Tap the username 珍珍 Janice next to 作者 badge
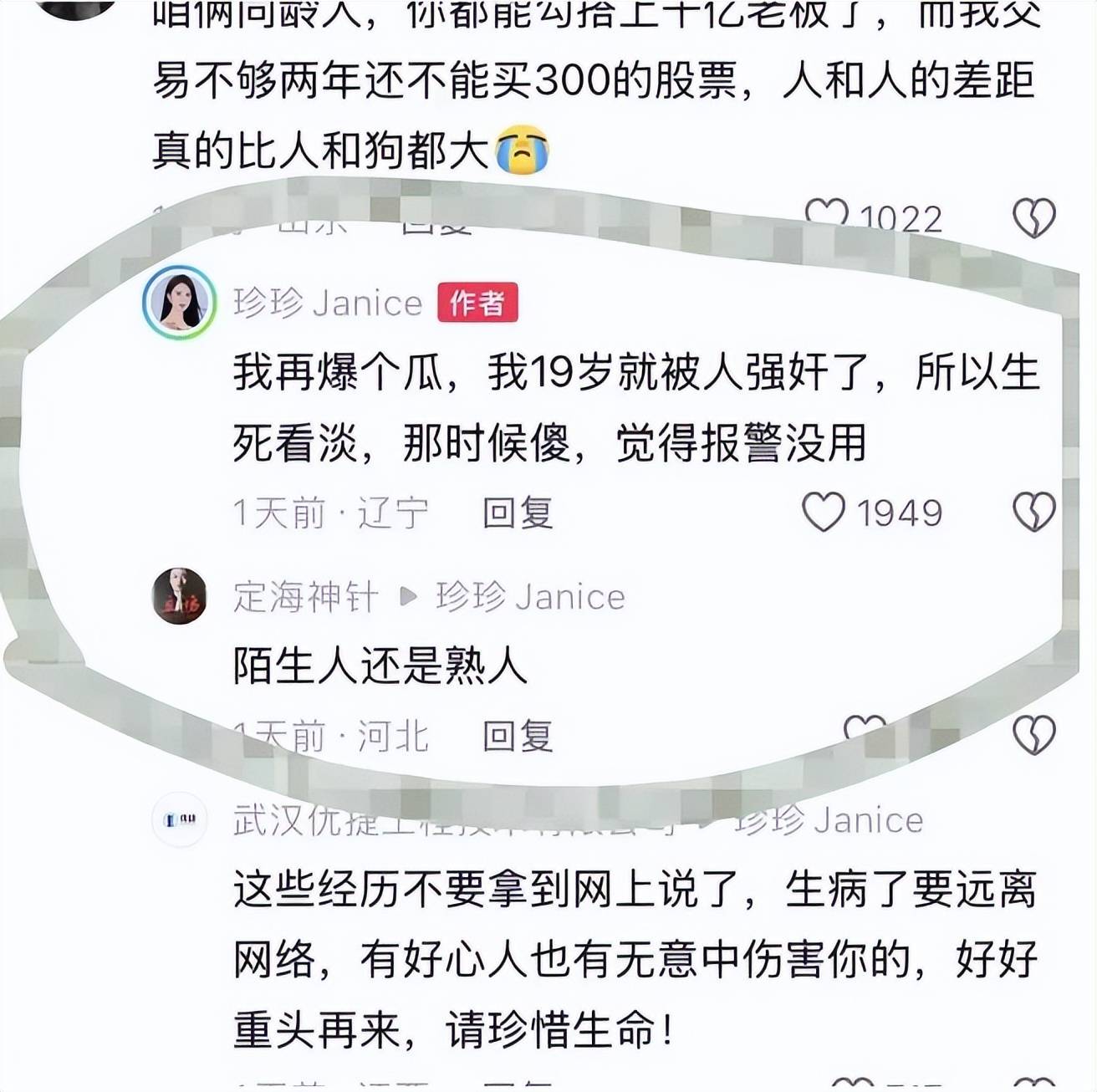The image size is (1097, 1092). point(328,303)
